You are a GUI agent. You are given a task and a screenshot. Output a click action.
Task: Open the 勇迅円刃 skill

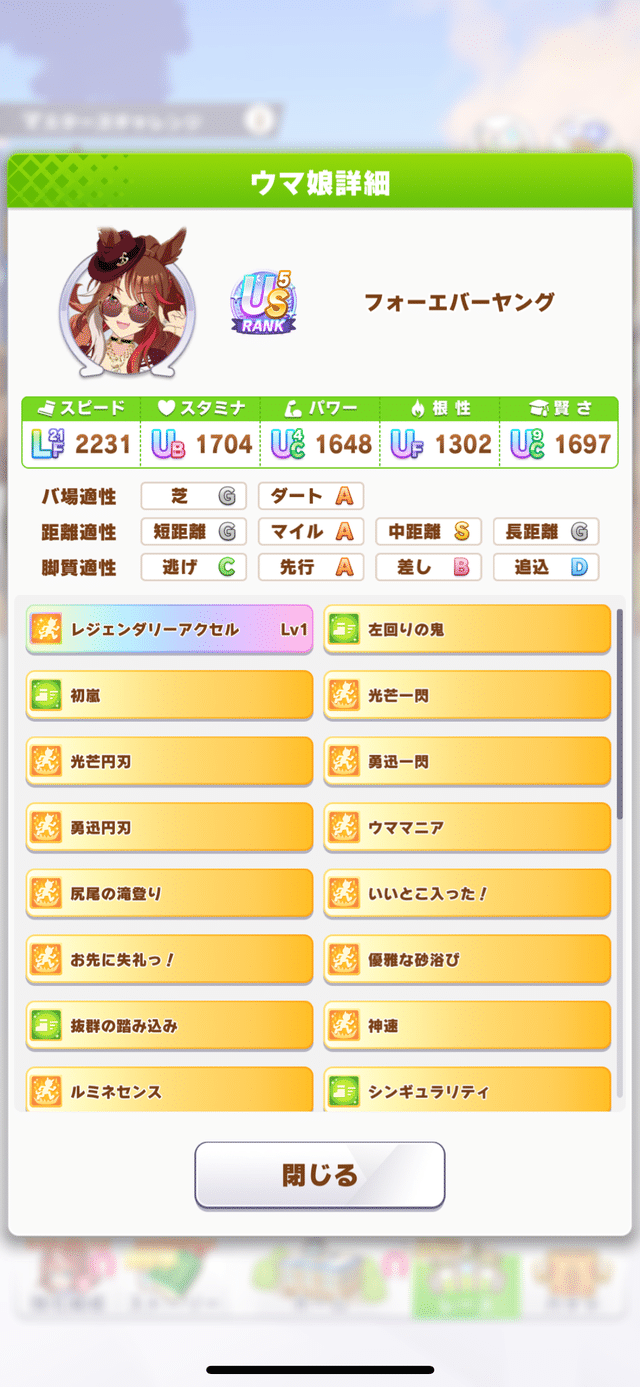[169, 827]
